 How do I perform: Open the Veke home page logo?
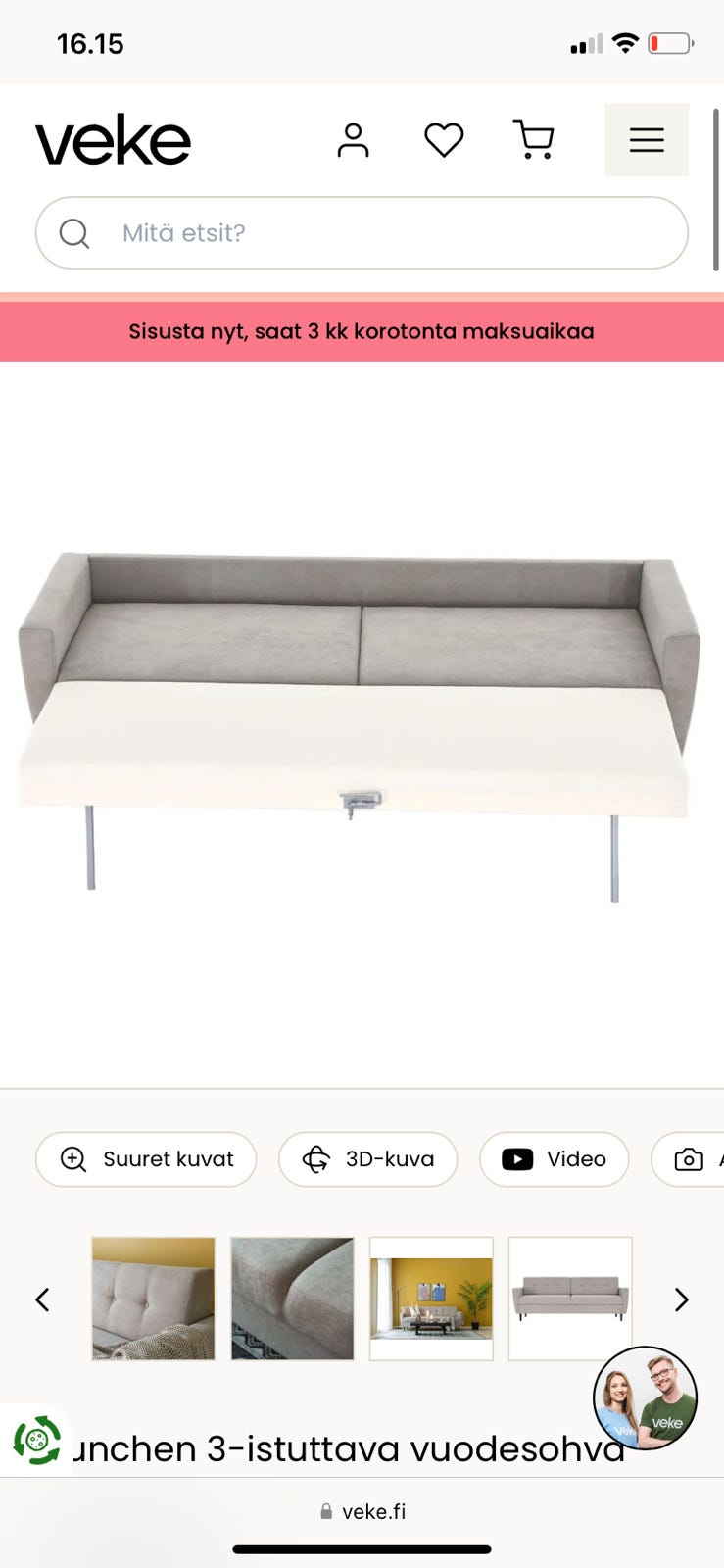[113, 140]
